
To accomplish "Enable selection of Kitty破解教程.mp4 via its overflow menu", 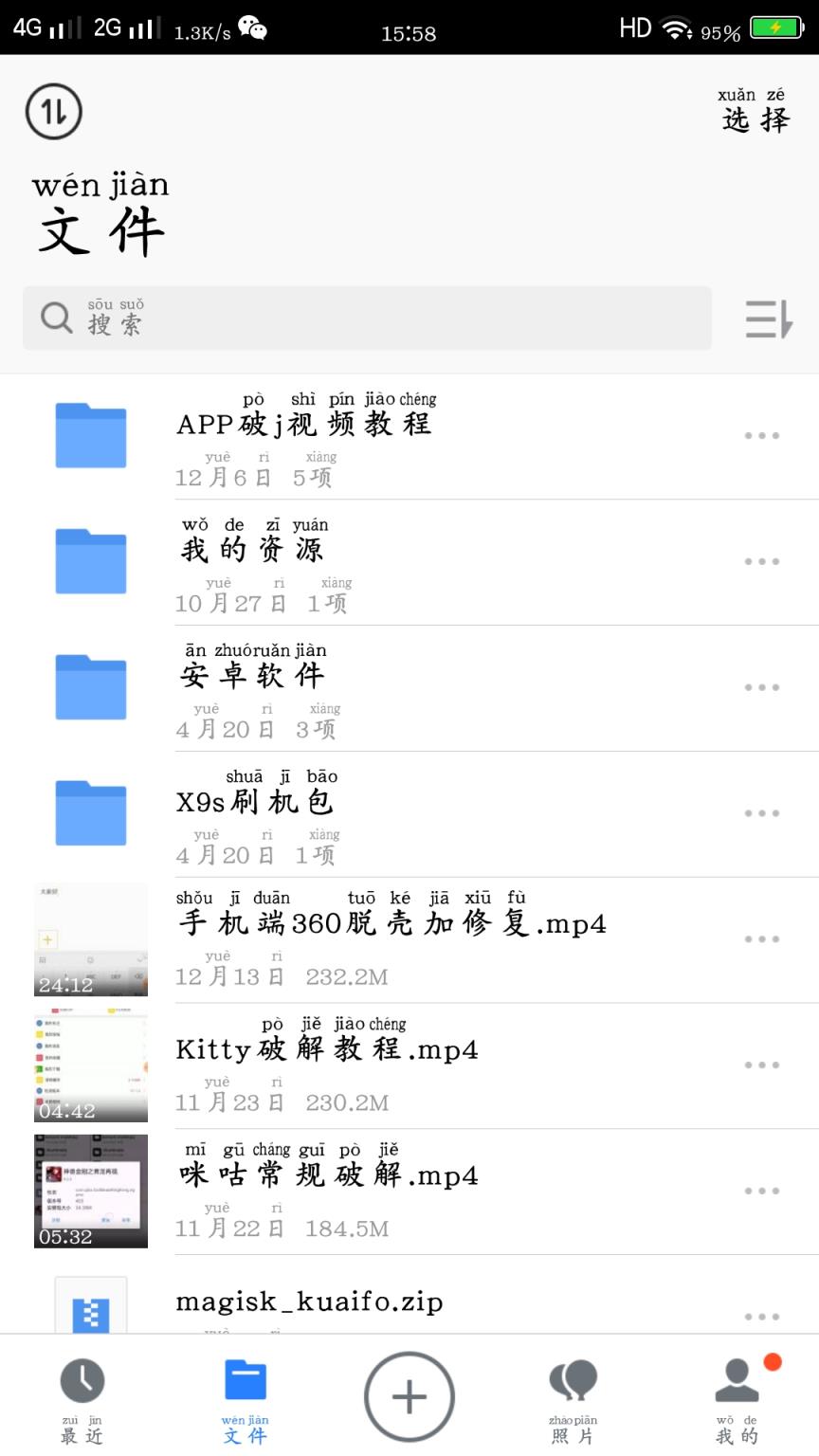I will point(761,1065).
